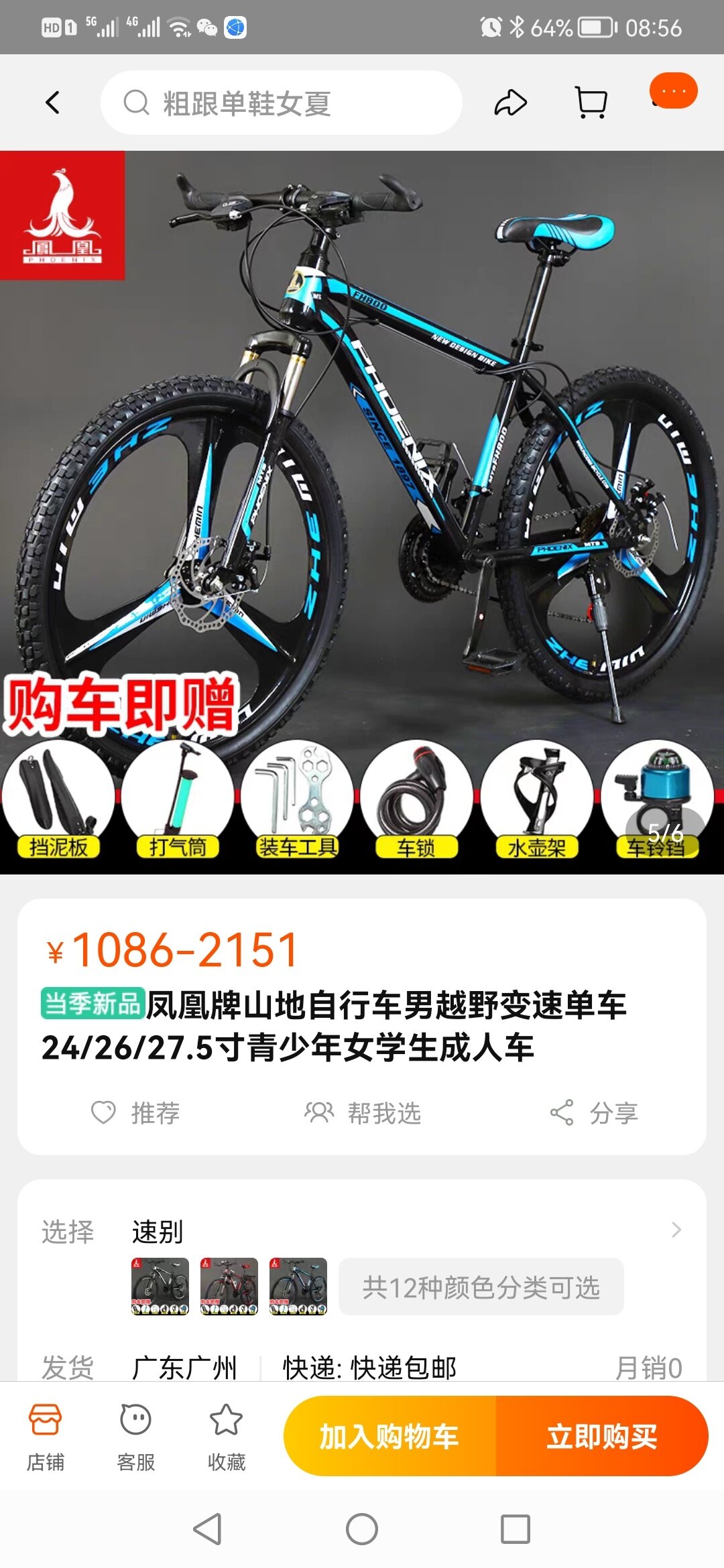Tap the system home button
724x1568 pixels.
362,1529
